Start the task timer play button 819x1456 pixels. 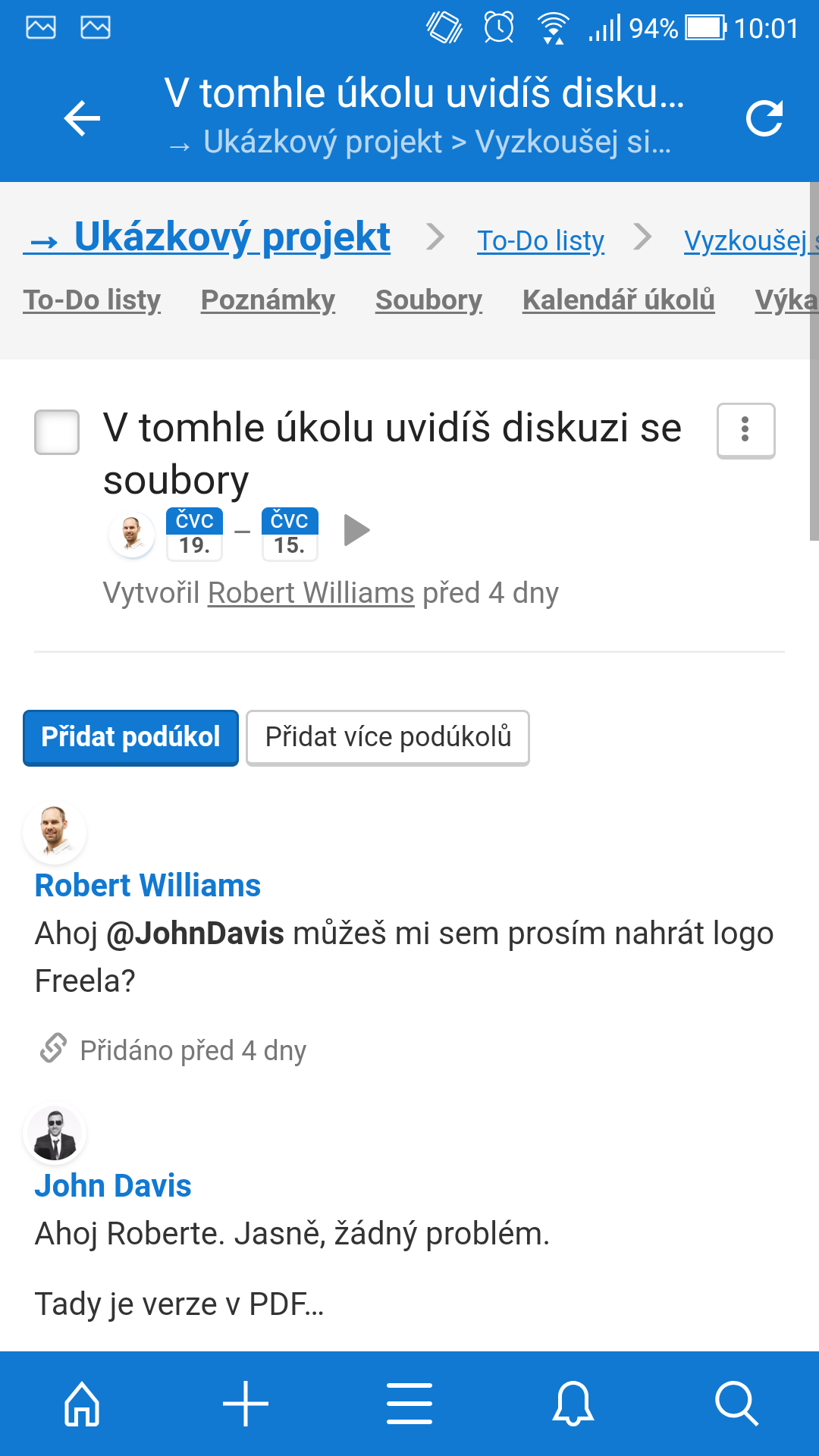pyautogui.click(x=356, y=531)
